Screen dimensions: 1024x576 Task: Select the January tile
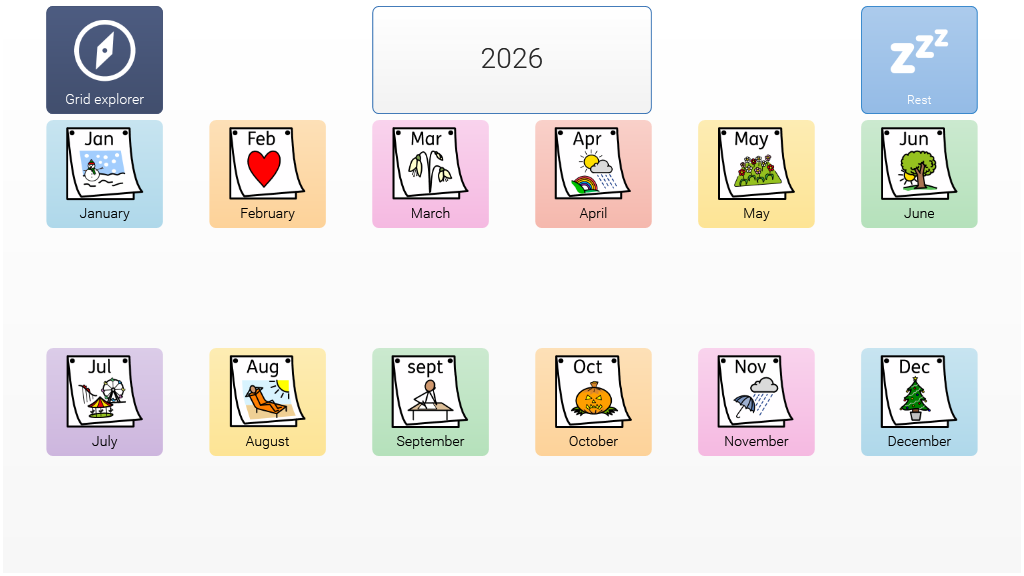point(104,174)
